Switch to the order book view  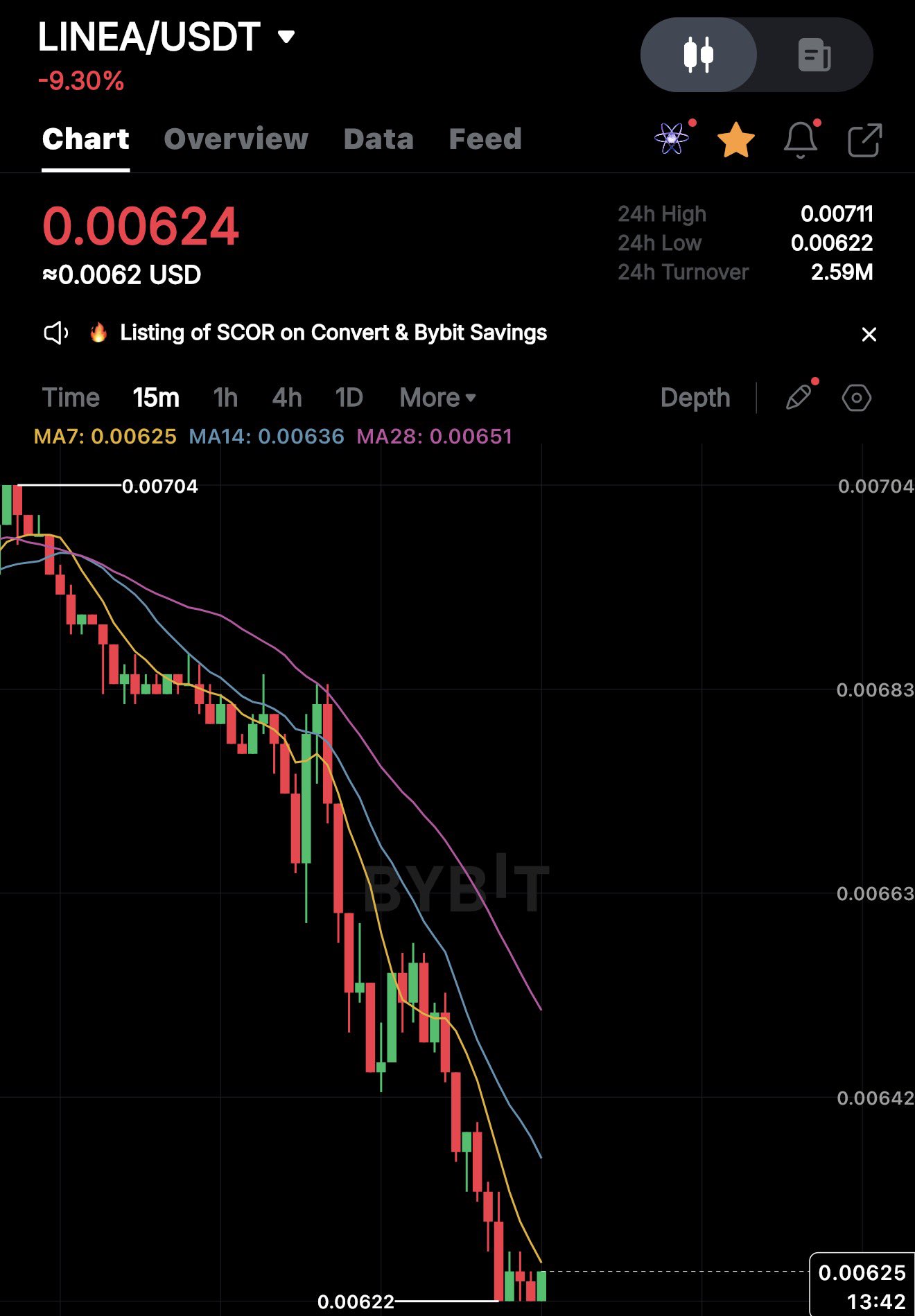click(x=814, y=55)
